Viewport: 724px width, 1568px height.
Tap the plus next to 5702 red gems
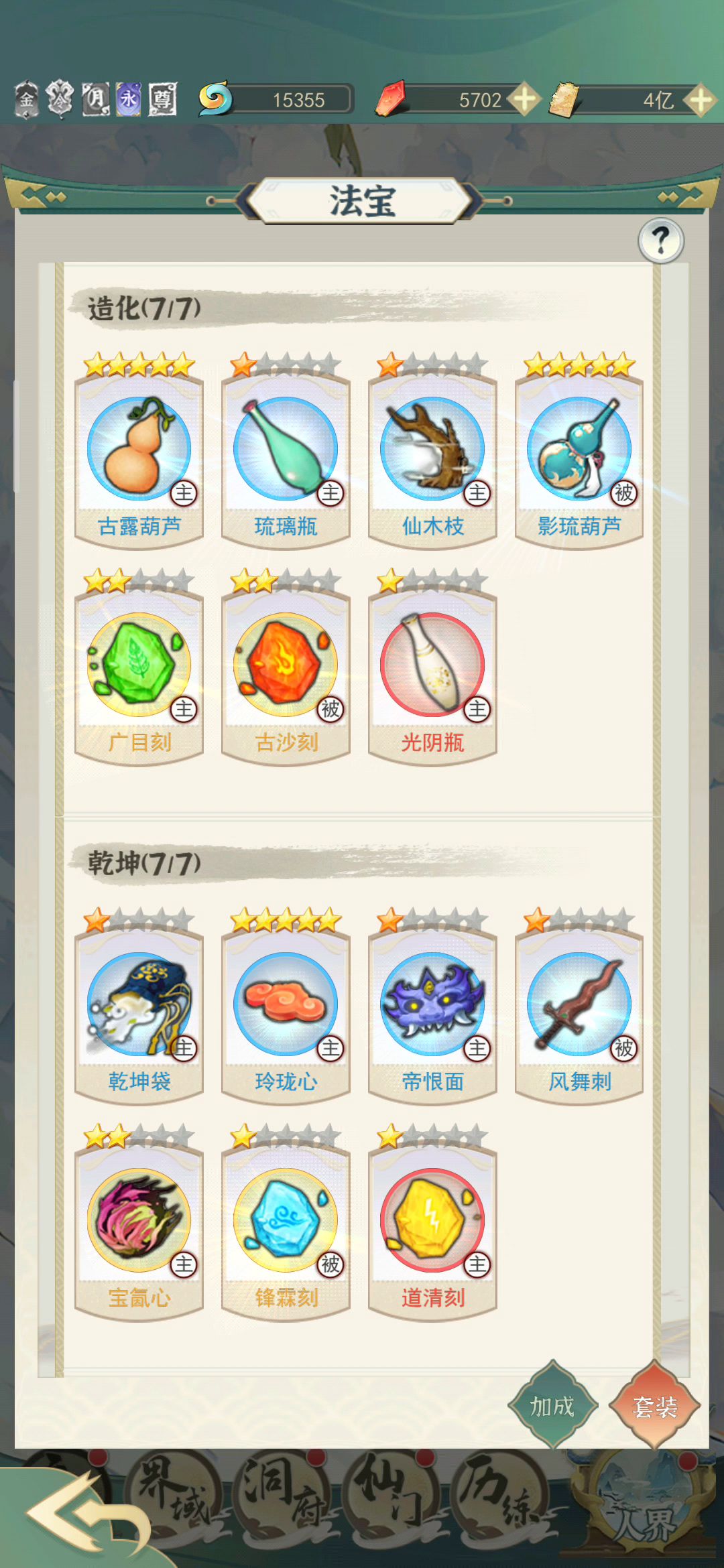(524, 100)
